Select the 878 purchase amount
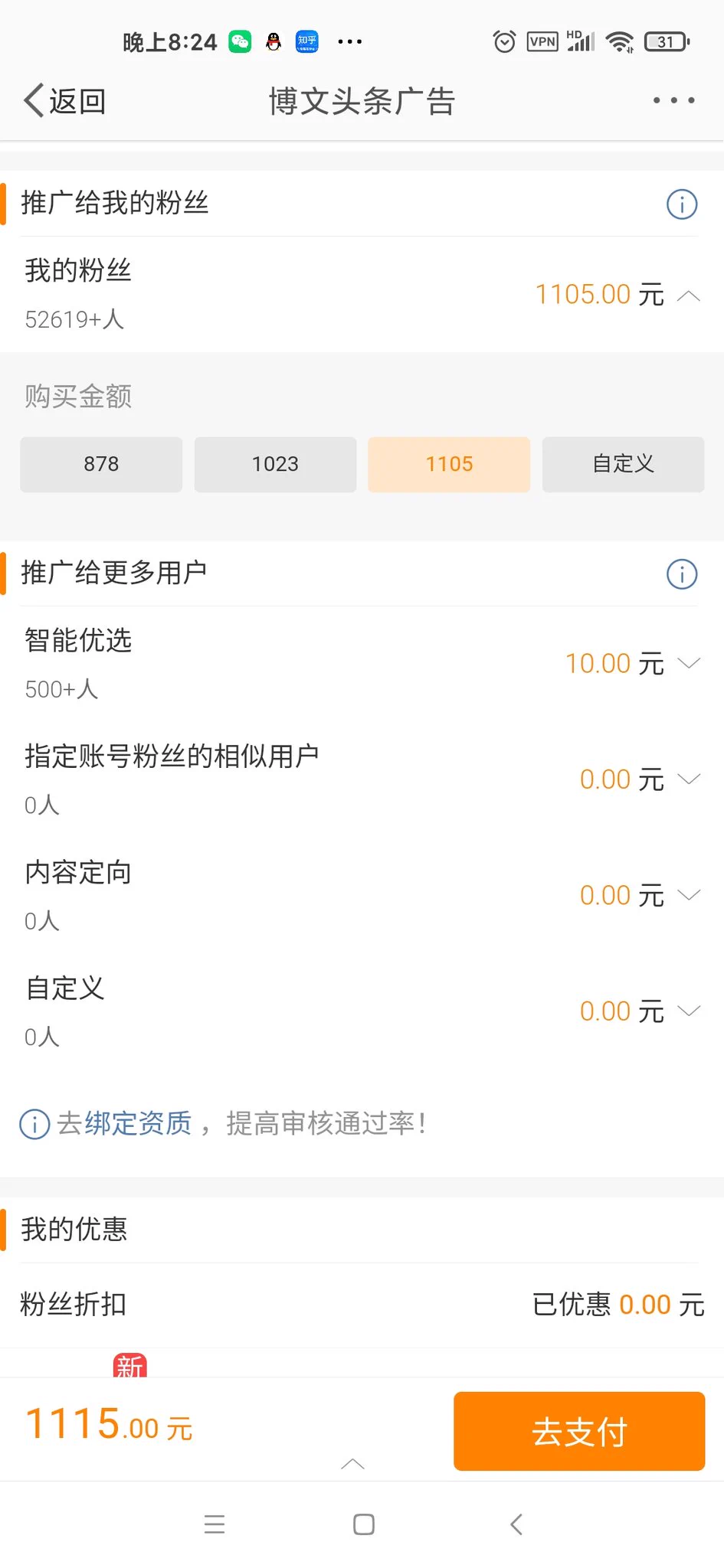Image resolution: width=724 pixels, height=1568 pixels. pyautogui.click(x=101, y=464)
